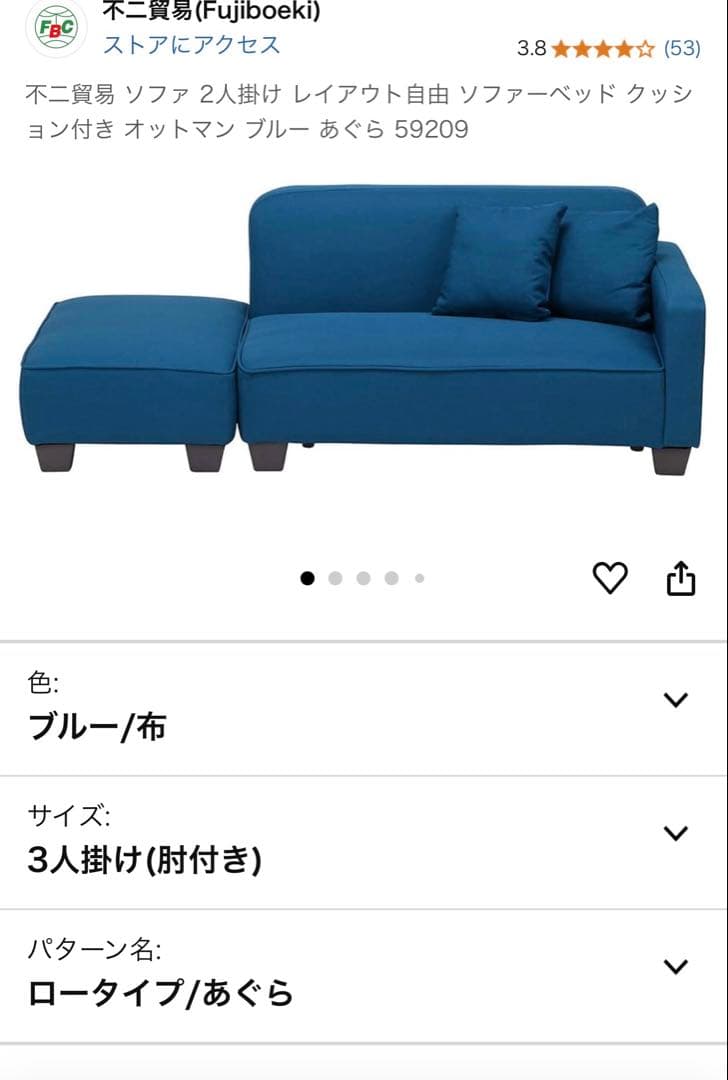Viewport: 728px width, 1080px height.
Task: Select the third carousel dot
Action: [x=362, y=577]
